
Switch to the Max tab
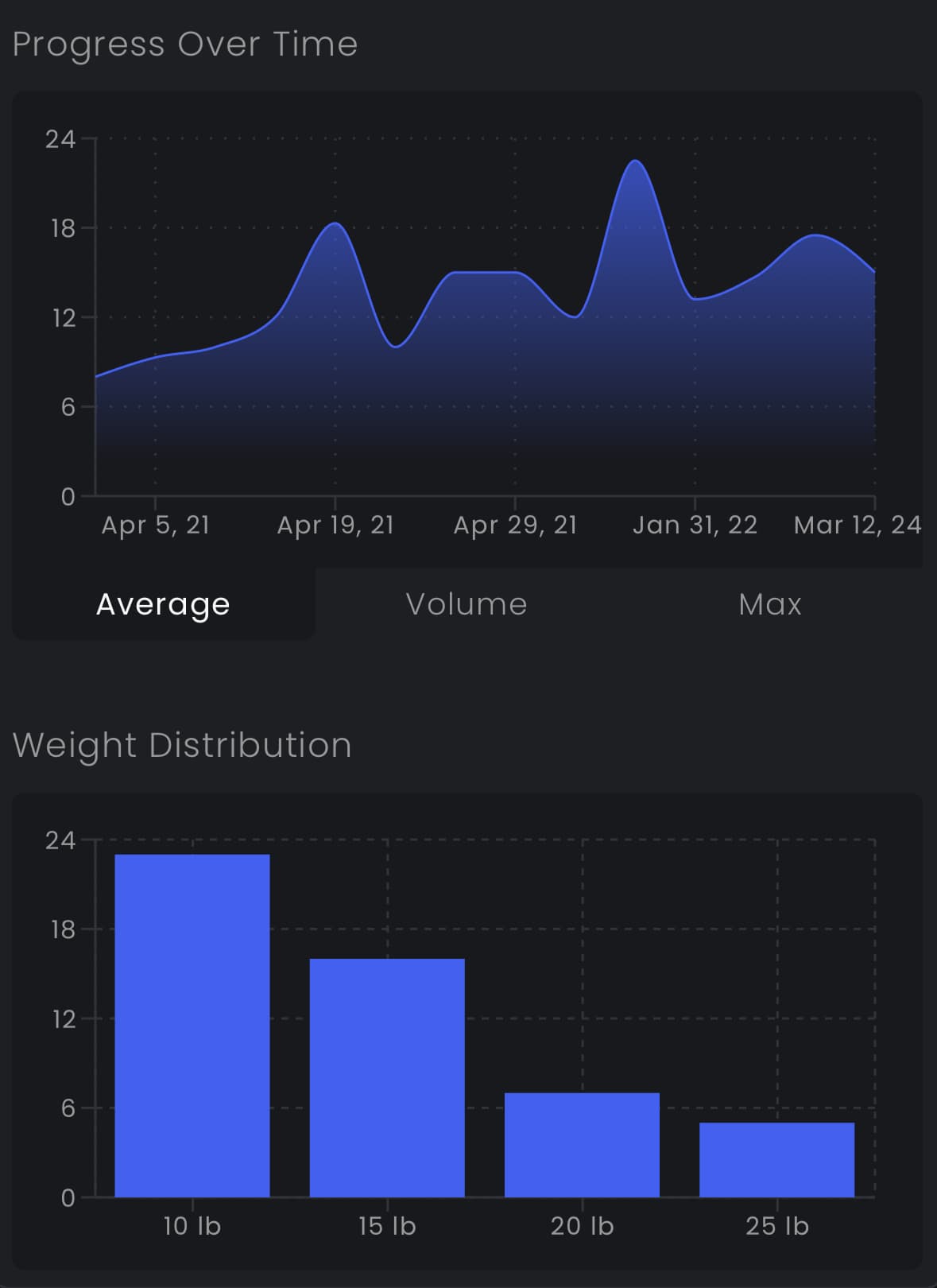coord(770,604)
